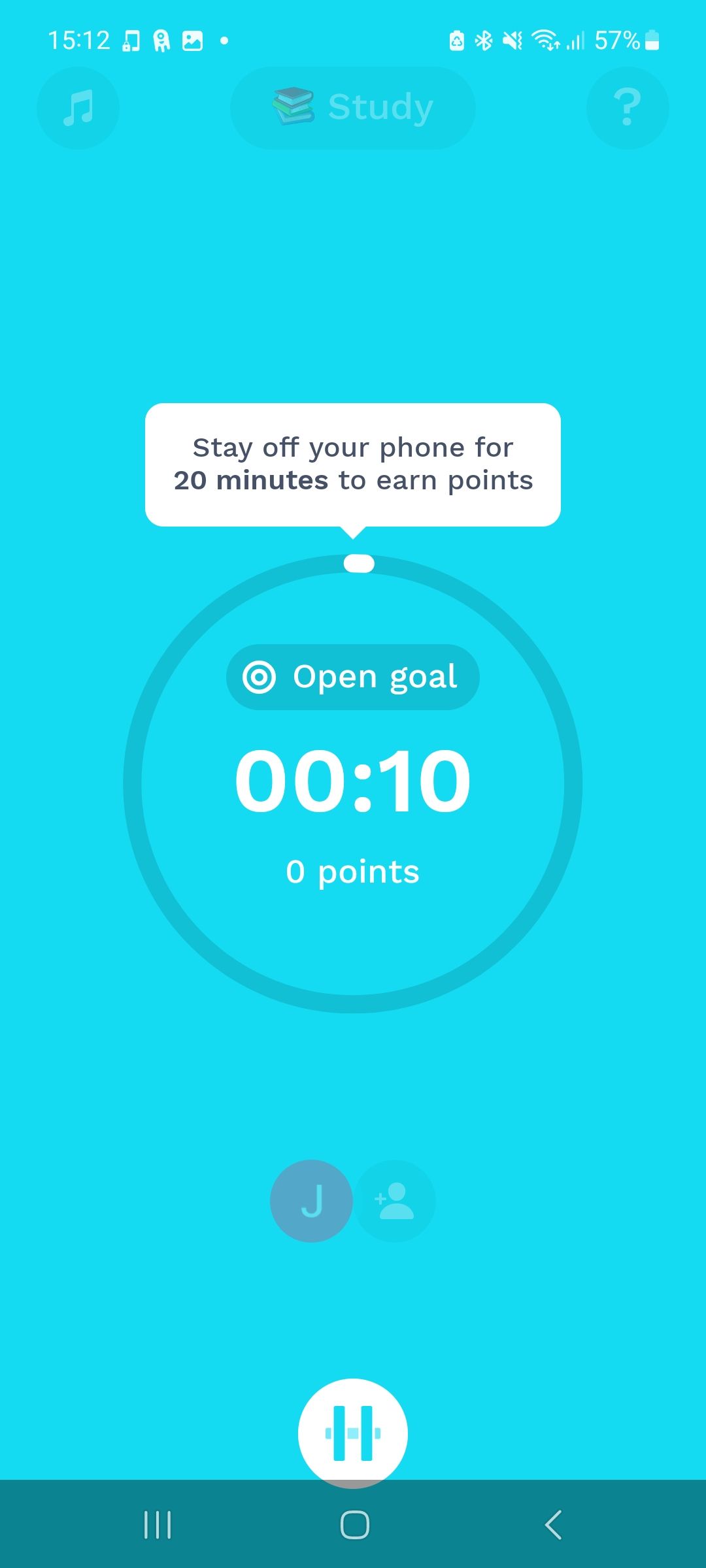Open the question mark help
Image resolution: width=706 pixels, height=1568 pixels.
click(x=628, y=108)
